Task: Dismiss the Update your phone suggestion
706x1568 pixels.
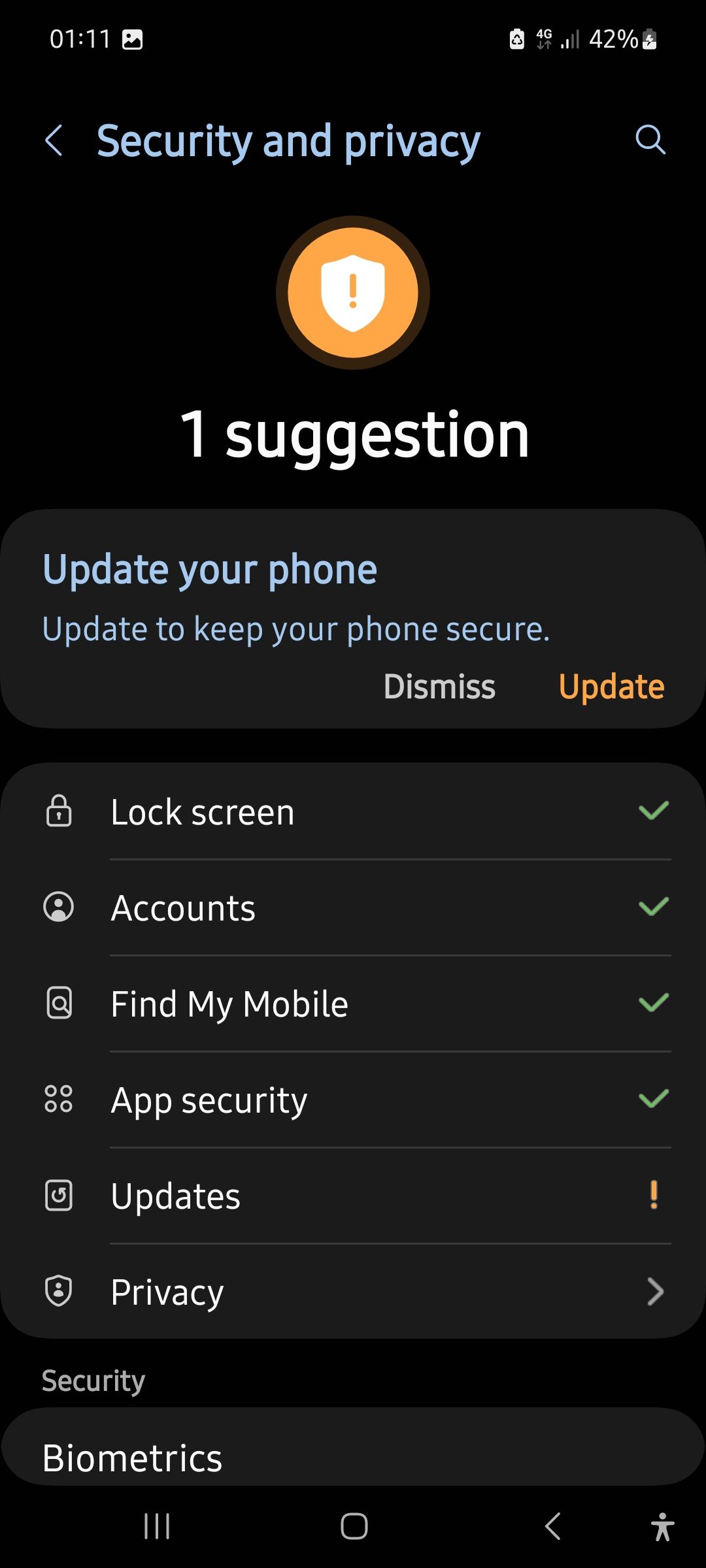Action: coord(439,686)
